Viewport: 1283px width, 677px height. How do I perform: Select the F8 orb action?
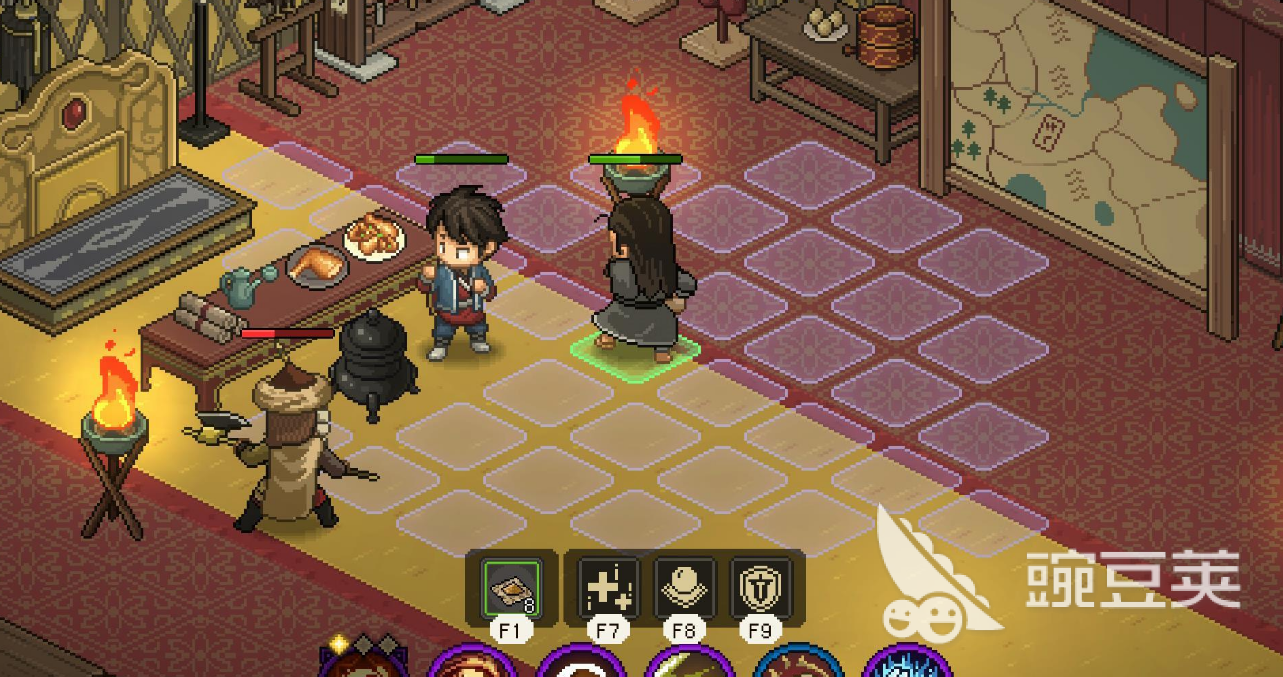click(x=686, y=587)
